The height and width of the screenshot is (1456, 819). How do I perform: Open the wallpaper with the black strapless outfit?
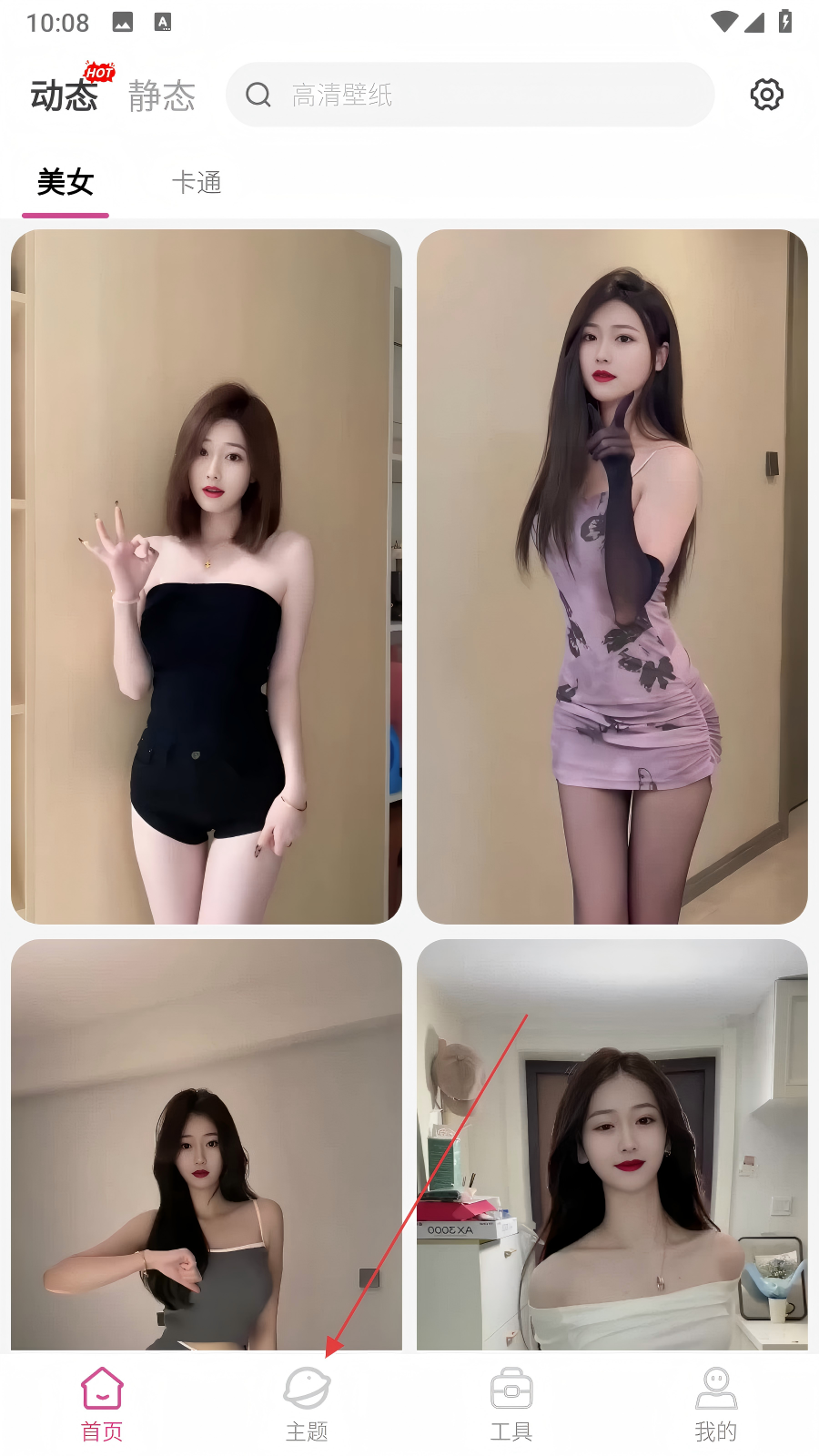point(207,576)
